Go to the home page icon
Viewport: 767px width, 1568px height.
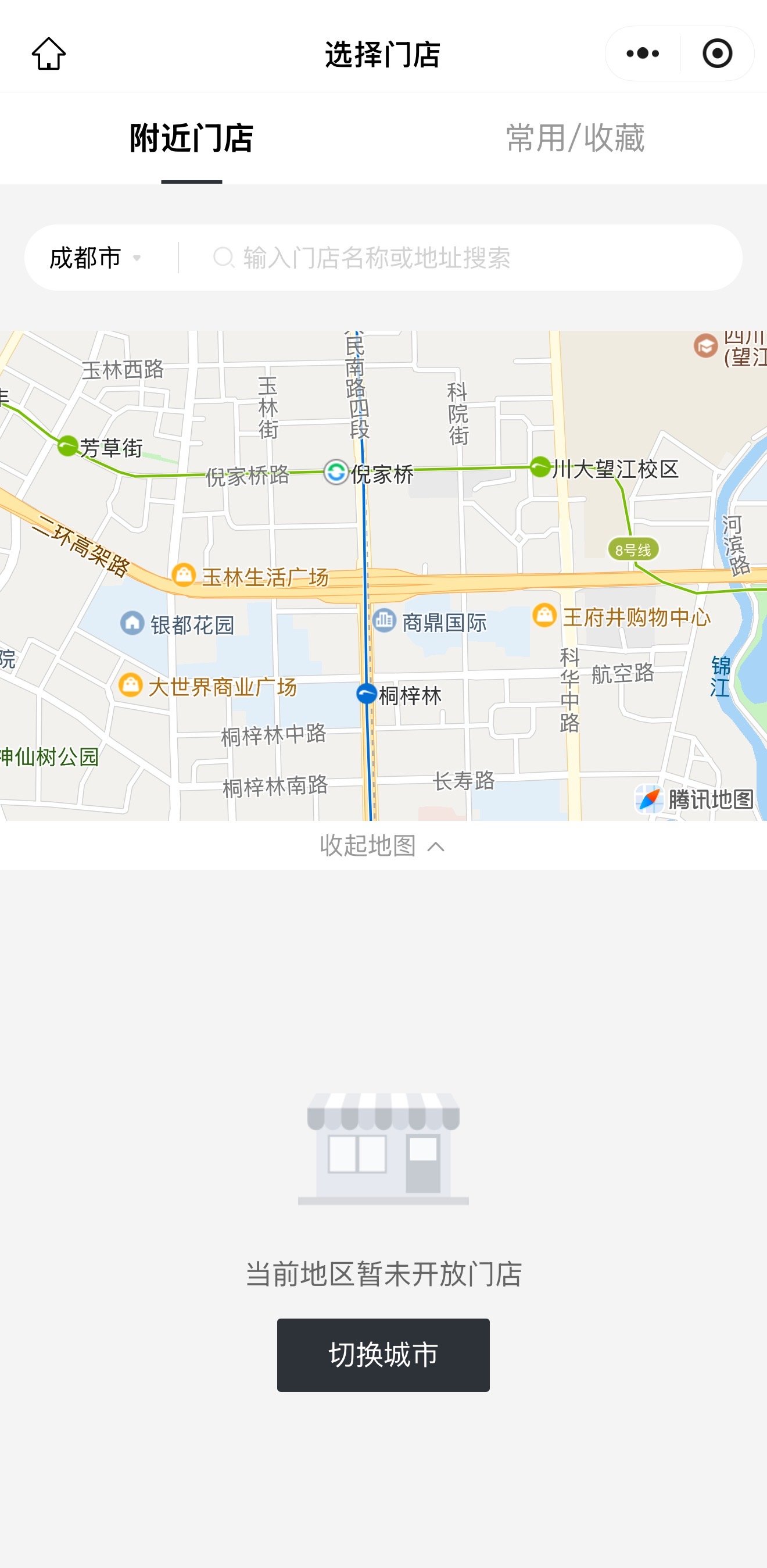coord(49,54)
